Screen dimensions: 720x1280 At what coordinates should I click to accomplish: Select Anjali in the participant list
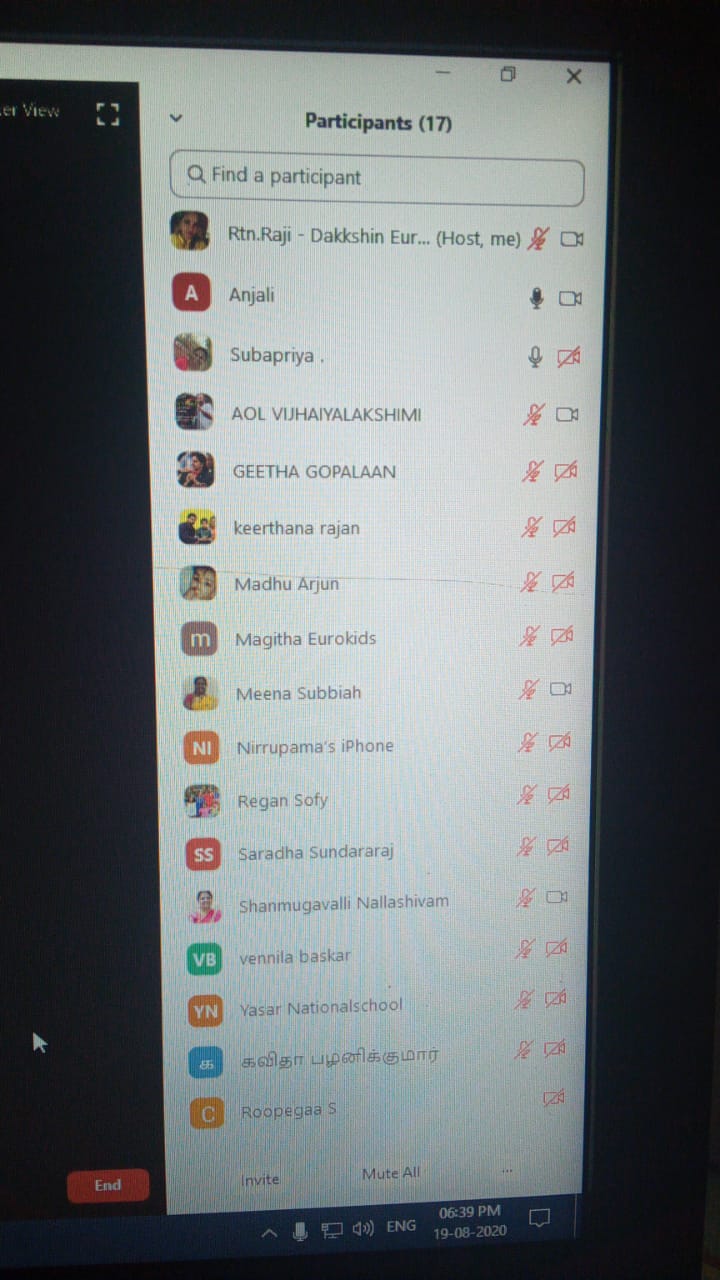[x=252, y=295]
